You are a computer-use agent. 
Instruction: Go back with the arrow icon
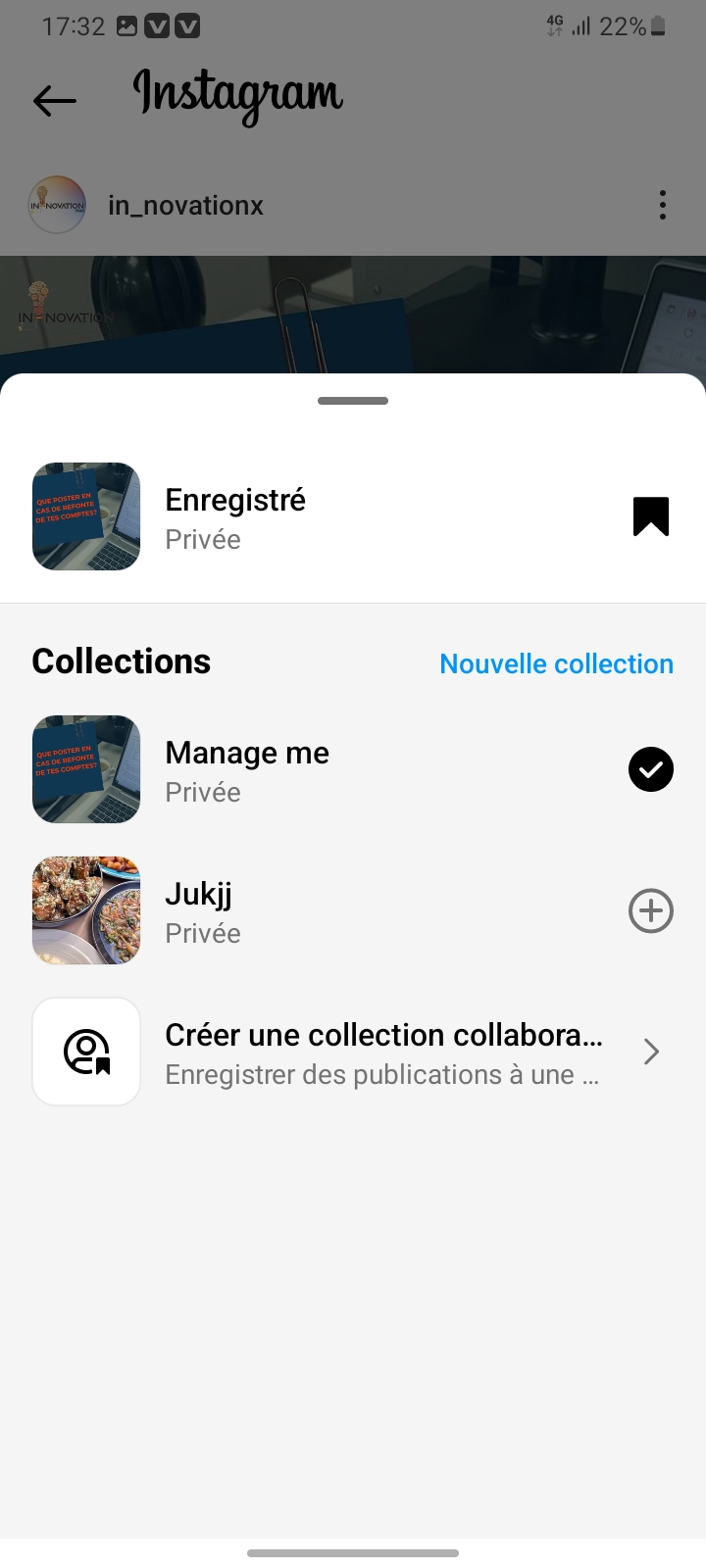tap(55, 100)
